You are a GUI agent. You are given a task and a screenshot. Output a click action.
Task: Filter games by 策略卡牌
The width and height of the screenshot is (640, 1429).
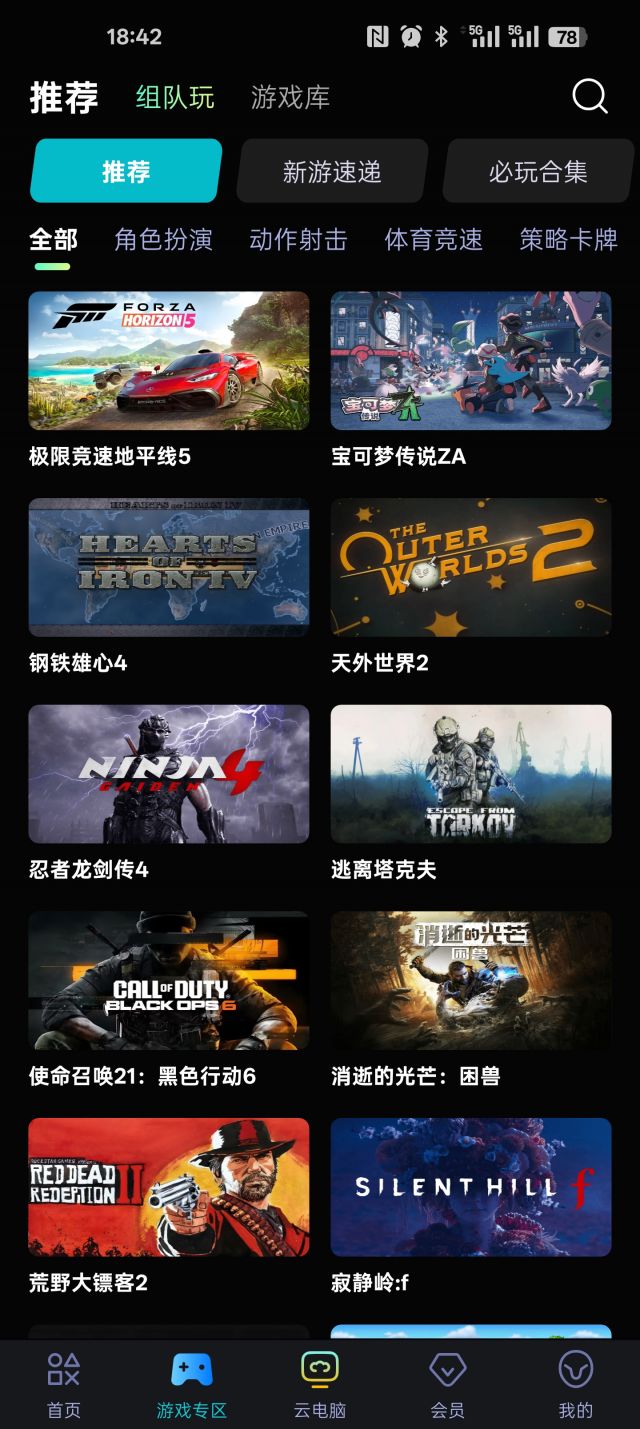click(x=568, y=240)
